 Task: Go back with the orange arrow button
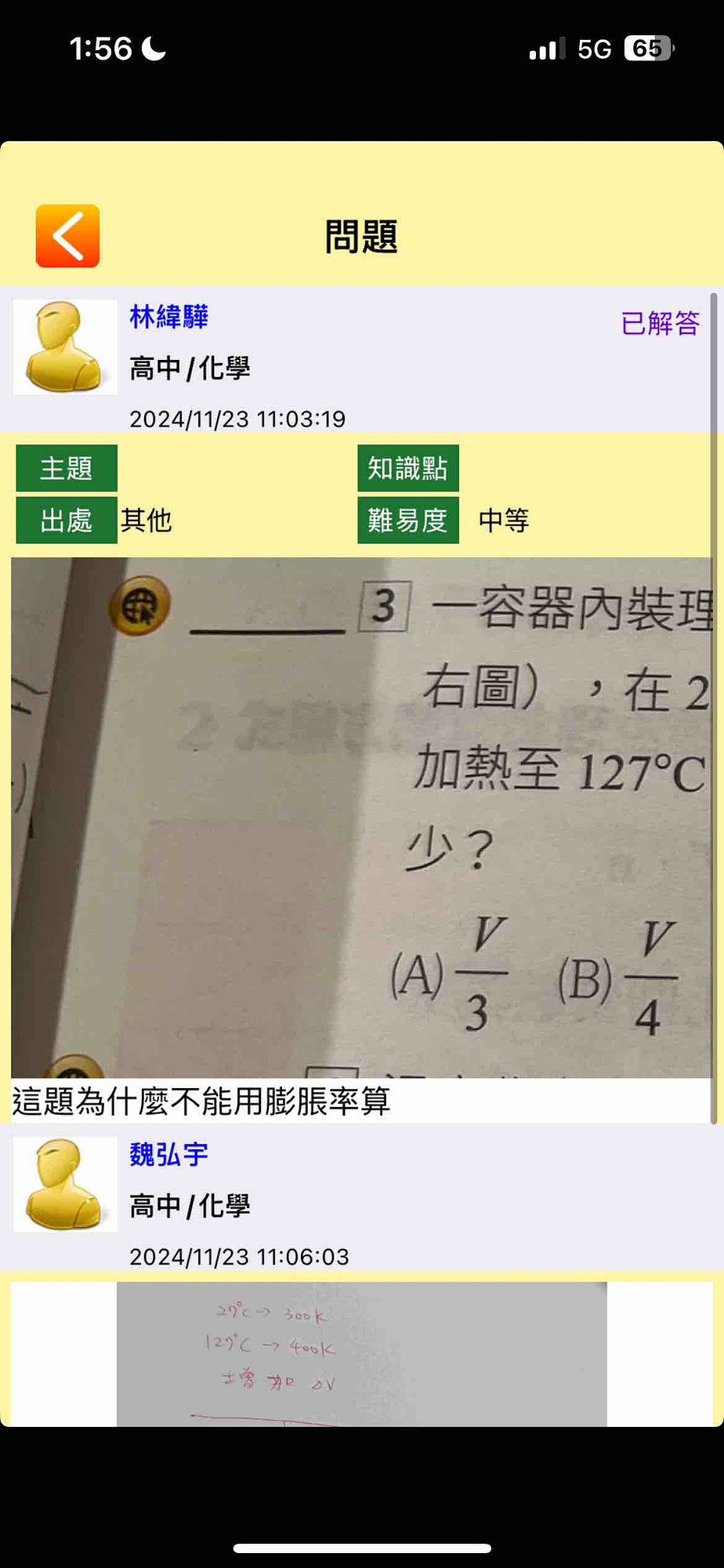[x=67, y=236]
